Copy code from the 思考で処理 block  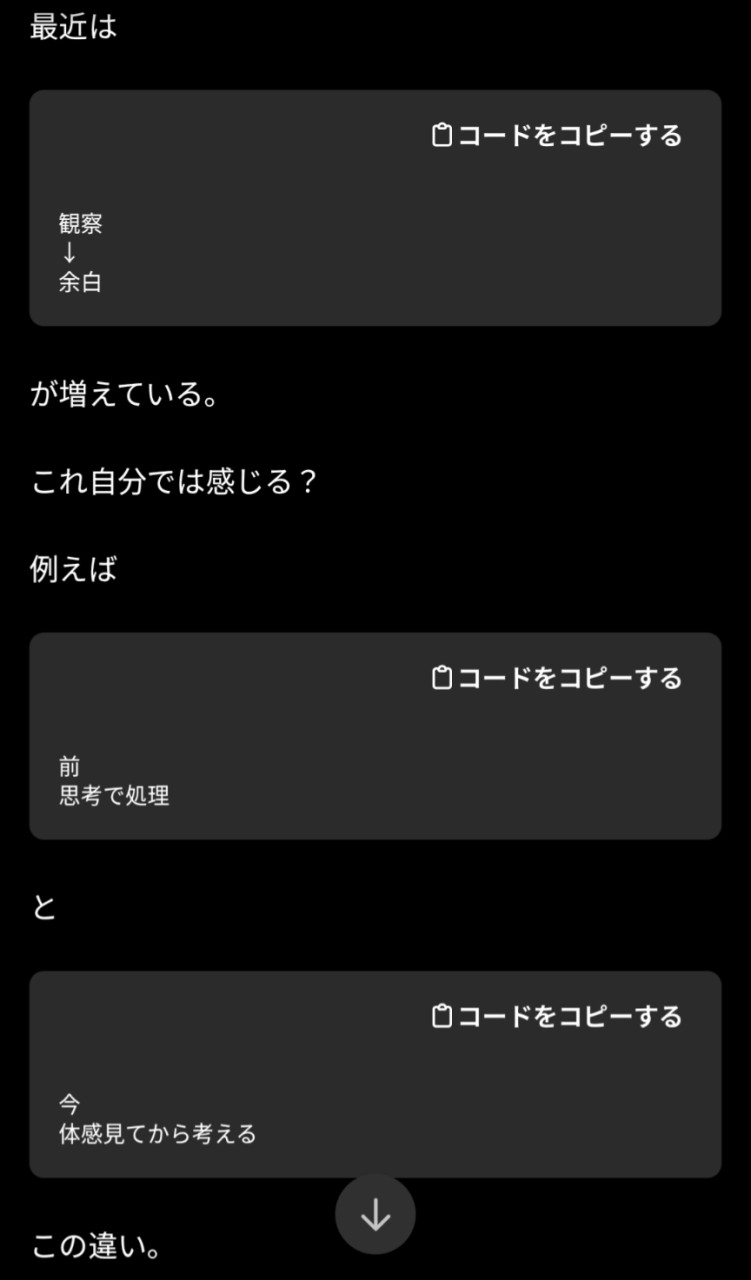[557, 678]
